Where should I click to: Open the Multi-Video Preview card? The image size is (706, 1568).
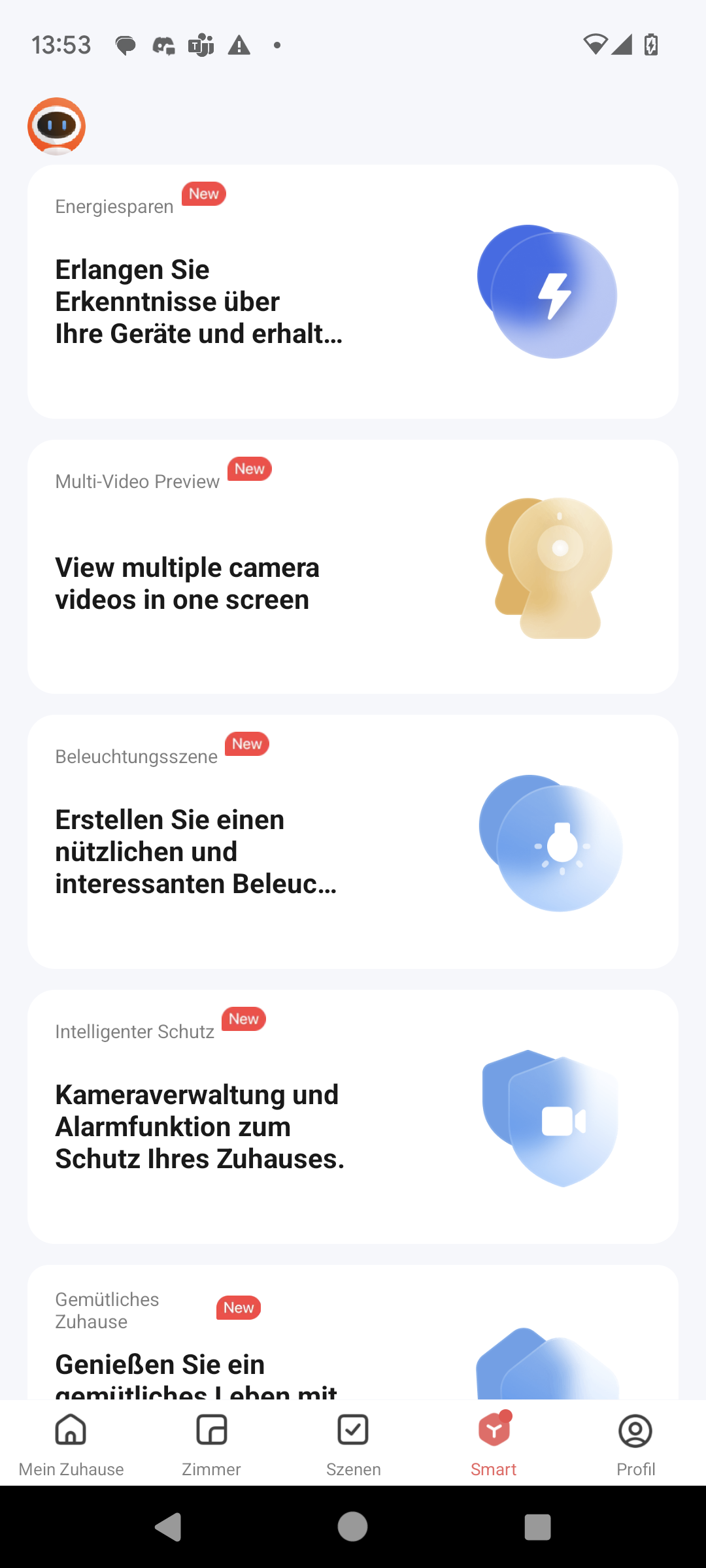[353, 566]
